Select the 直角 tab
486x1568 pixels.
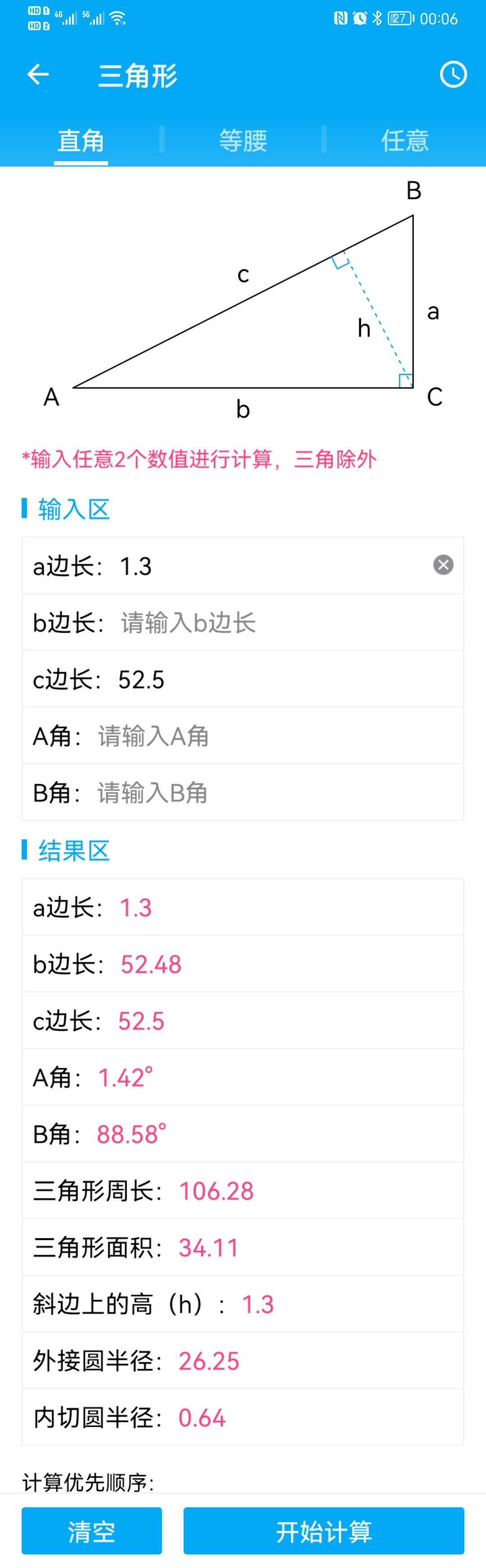tap(81, 141)
